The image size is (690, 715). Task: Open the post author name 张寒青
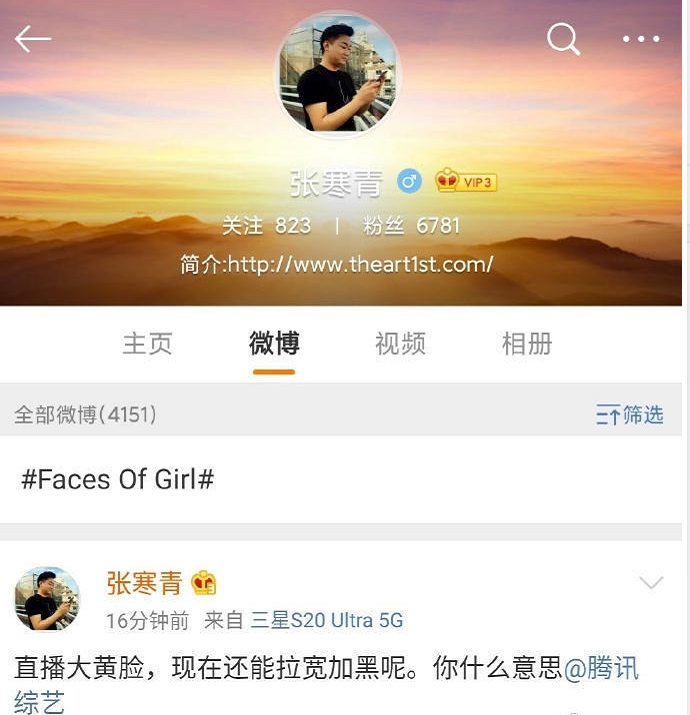click(144, 583)
